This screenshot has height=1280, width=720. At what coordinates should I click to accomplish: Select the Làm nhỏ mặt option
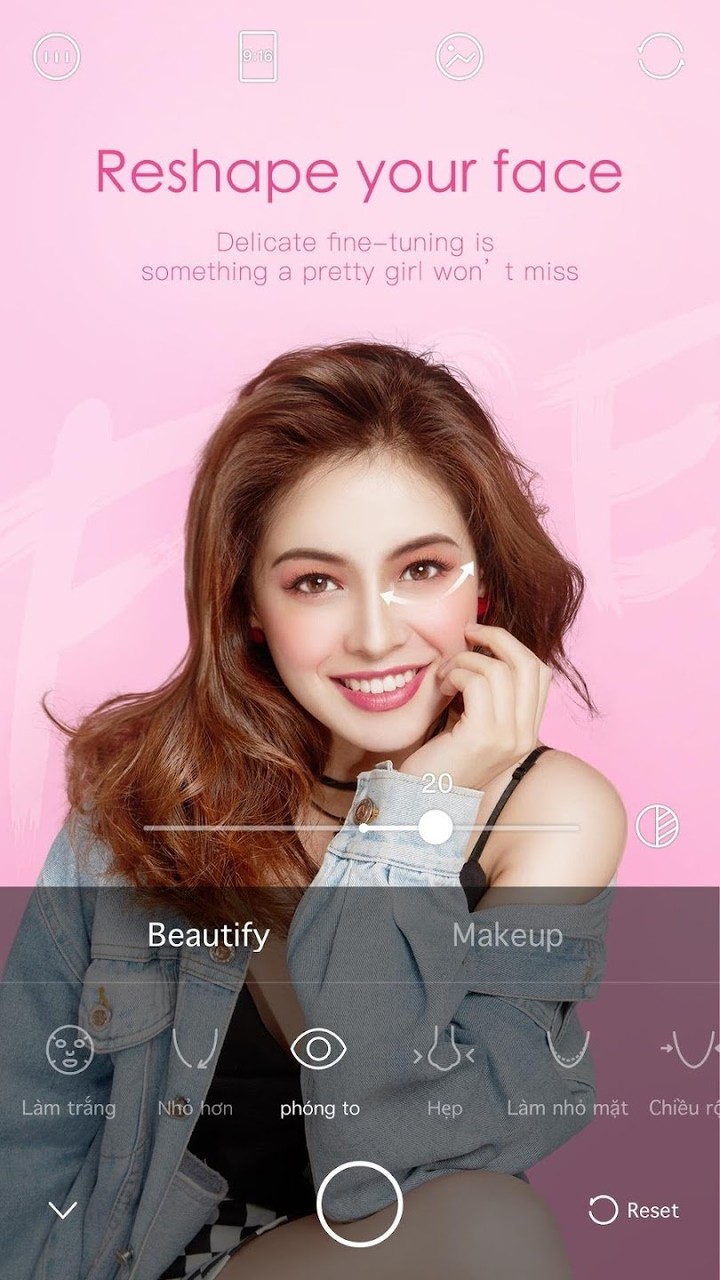coord(567,1070)
